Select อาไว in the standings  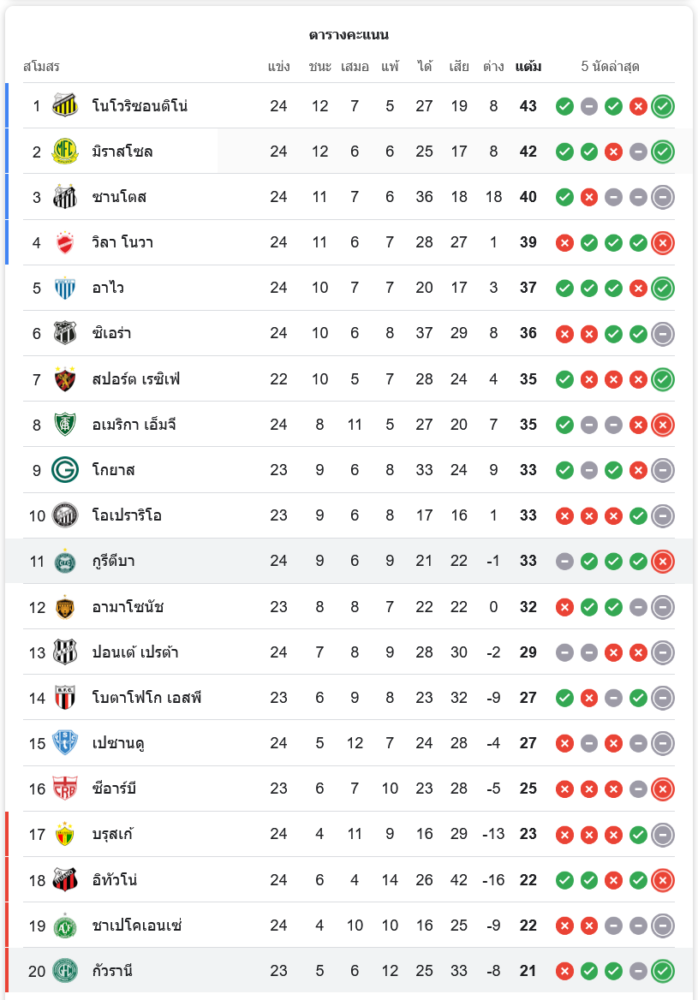[x=108, y=288]
